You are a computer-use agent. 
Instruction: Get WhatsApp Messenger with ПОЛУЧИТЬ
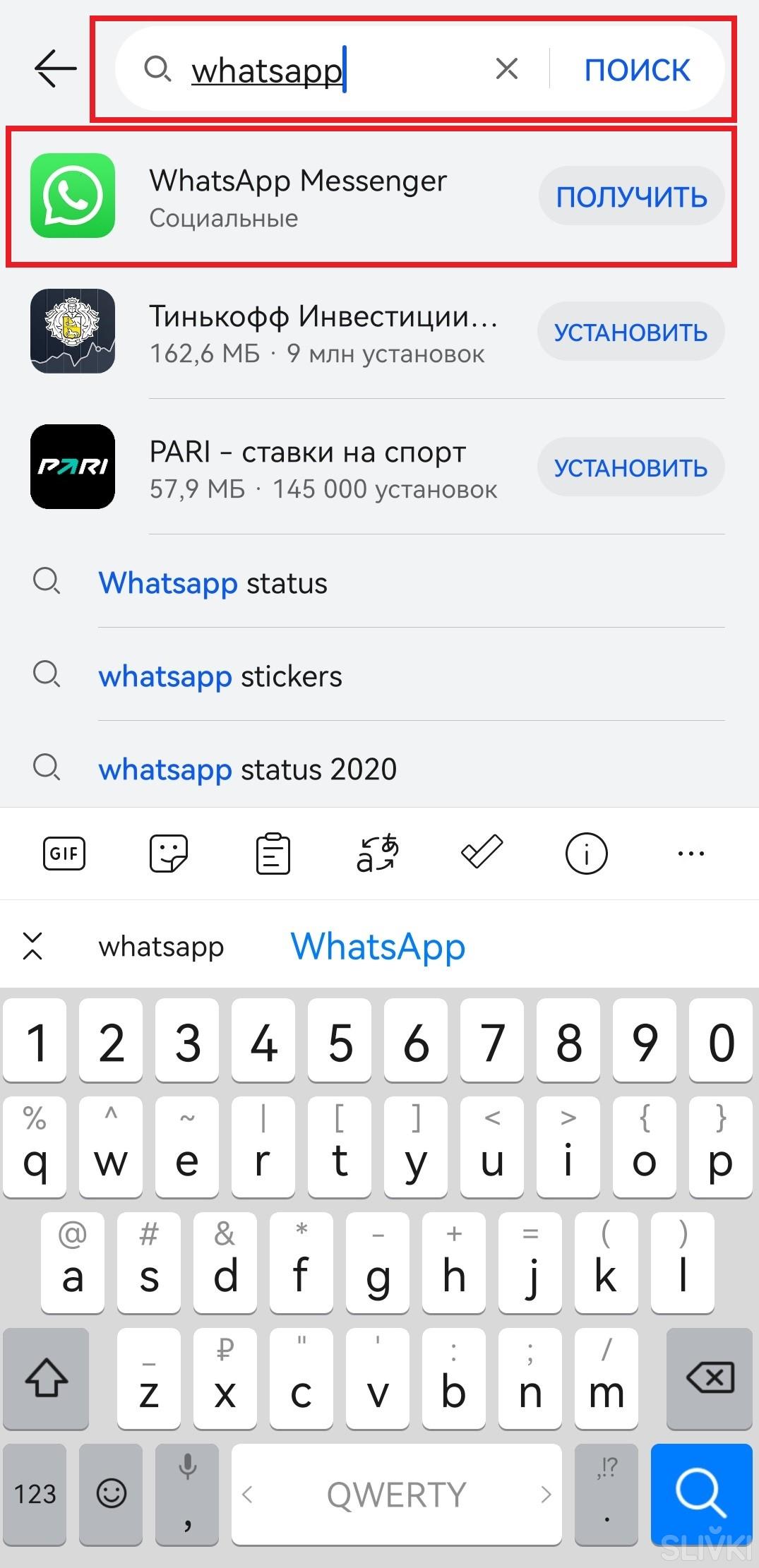click(x=631, y=196)
